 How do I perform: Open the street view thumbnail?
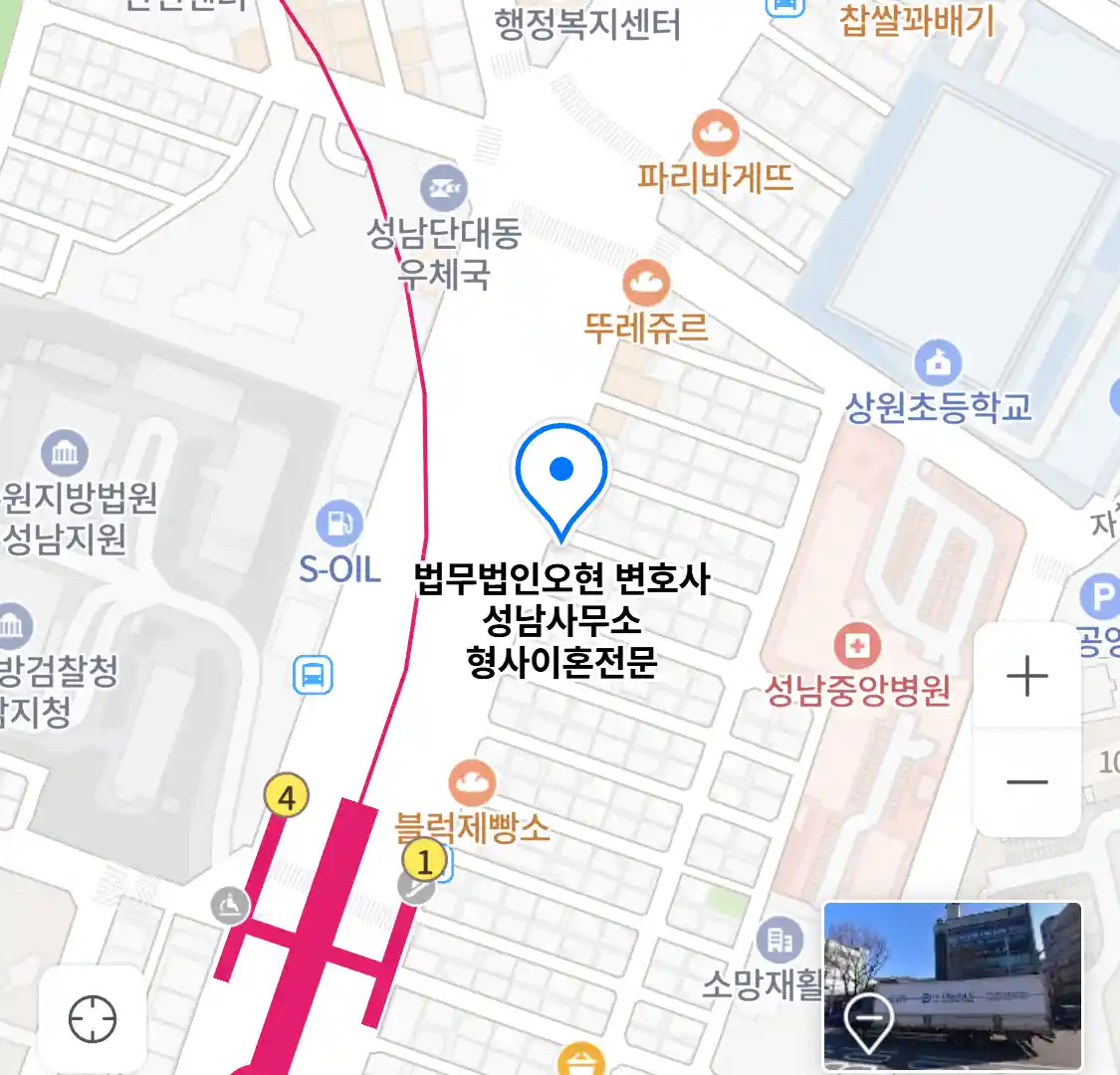[x=952, y=984]
